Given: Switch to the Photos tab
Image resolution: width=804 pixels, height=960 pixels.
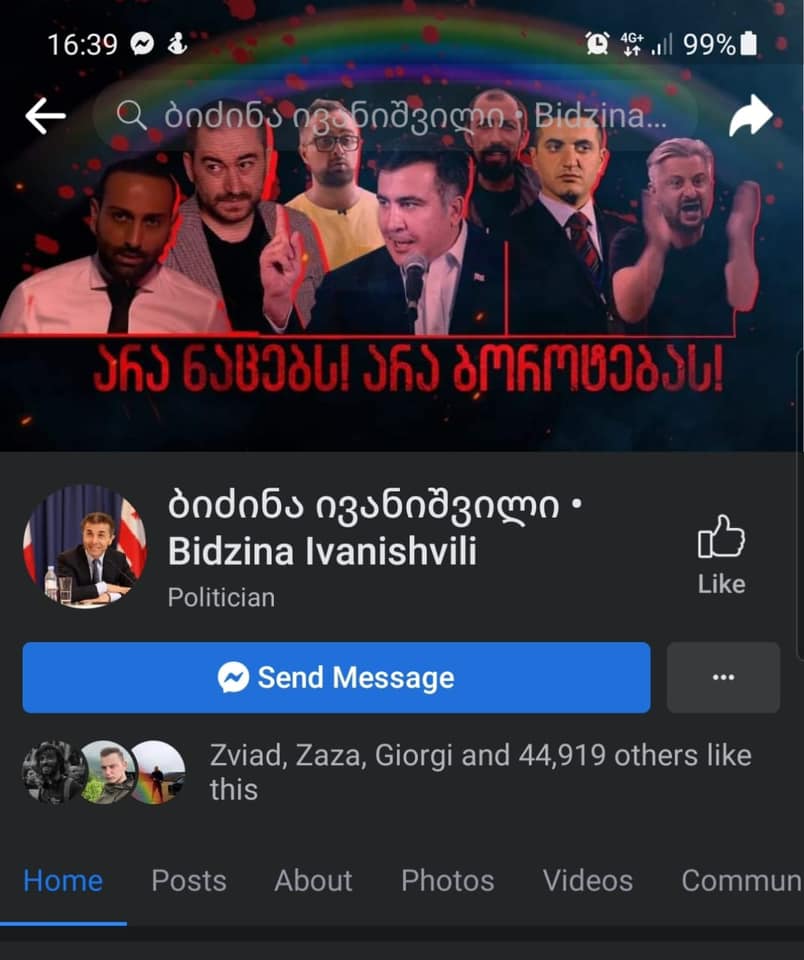Looking at the screenshot, I should pos(447,880).
